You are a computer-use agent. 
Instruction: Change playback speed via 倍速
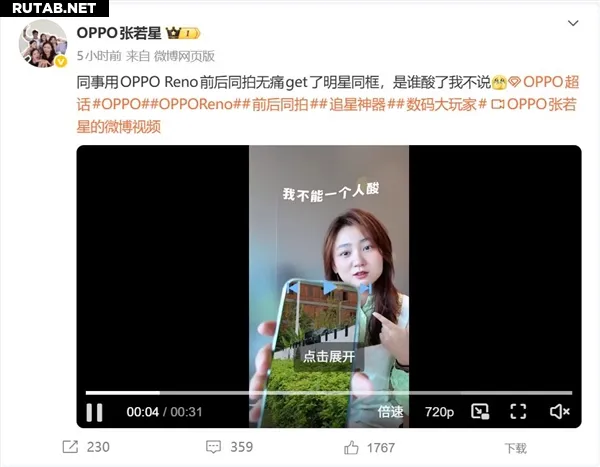click(390, 411)
